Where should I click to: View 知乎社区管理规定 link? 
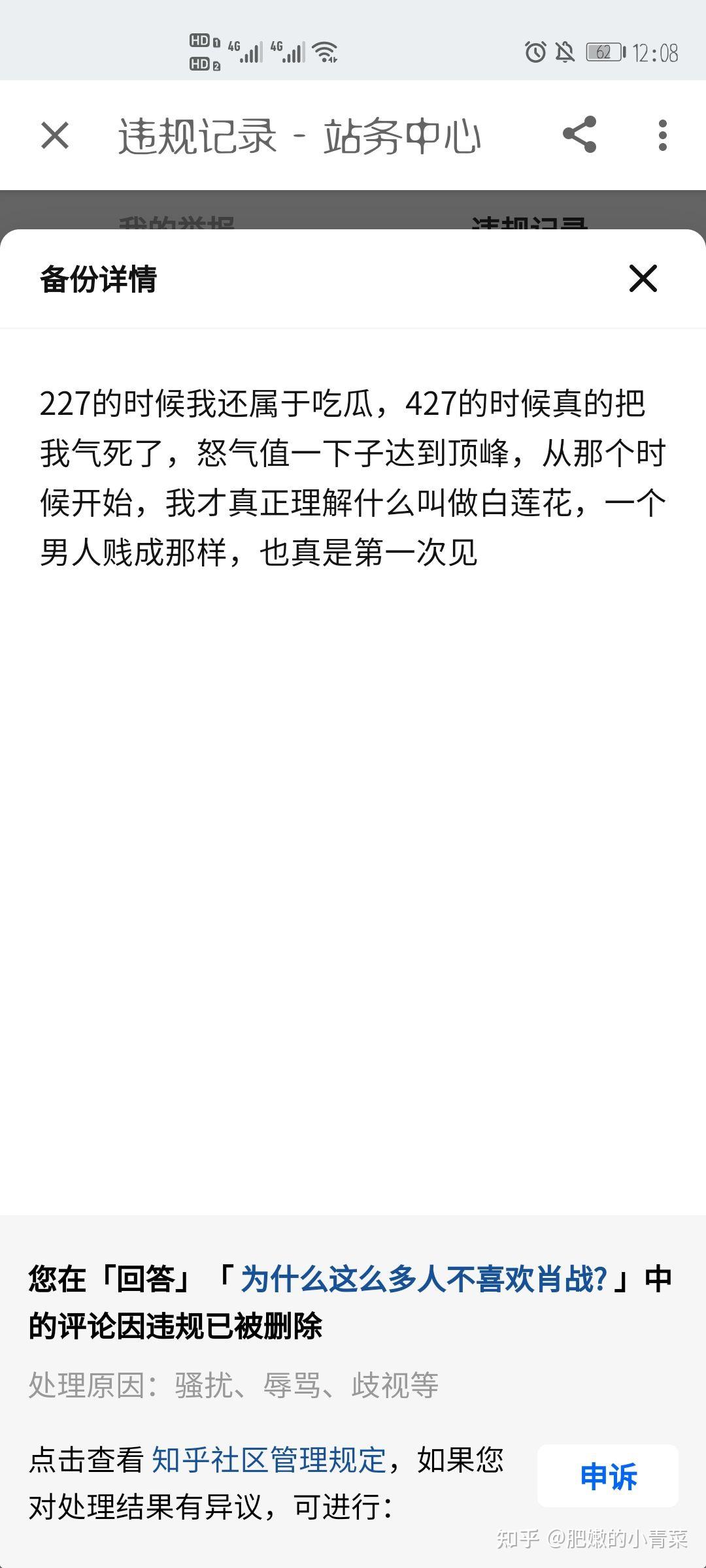(269, 1459)
